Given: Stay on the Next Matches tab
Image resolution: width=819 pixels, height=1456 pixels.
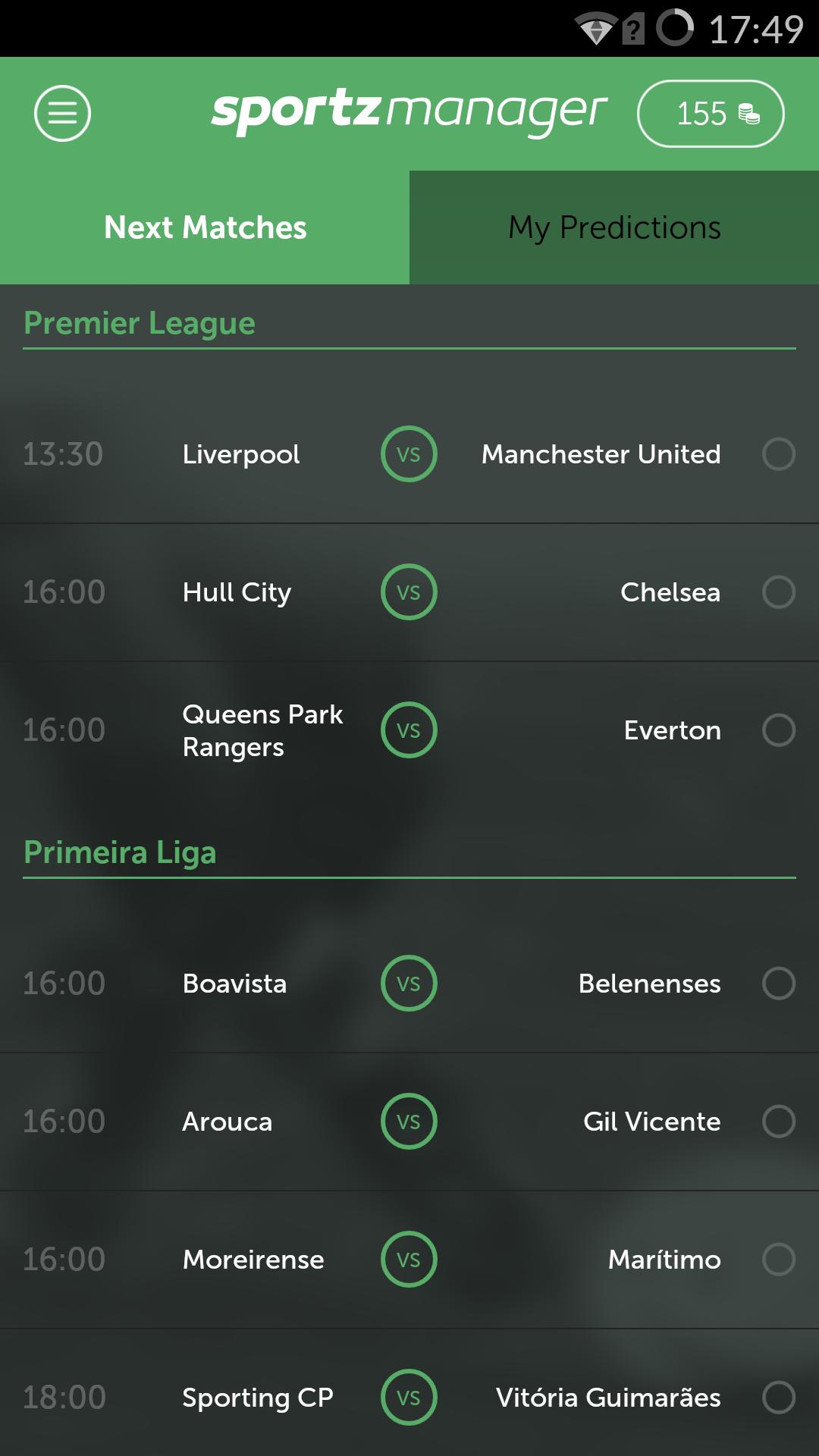Looking at the screenshot, I should coord(205,226).
